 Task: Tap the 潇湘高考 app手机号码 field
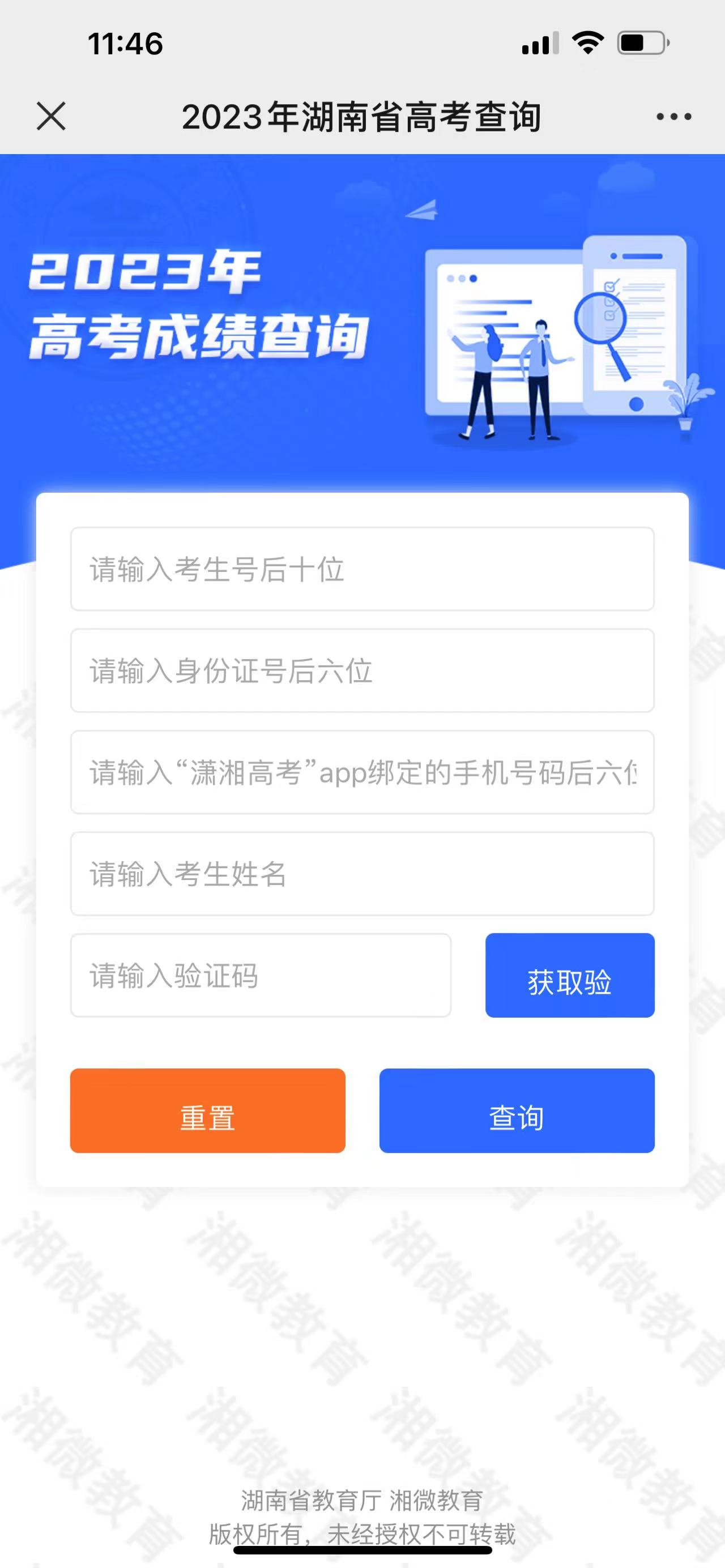(362, 772)
